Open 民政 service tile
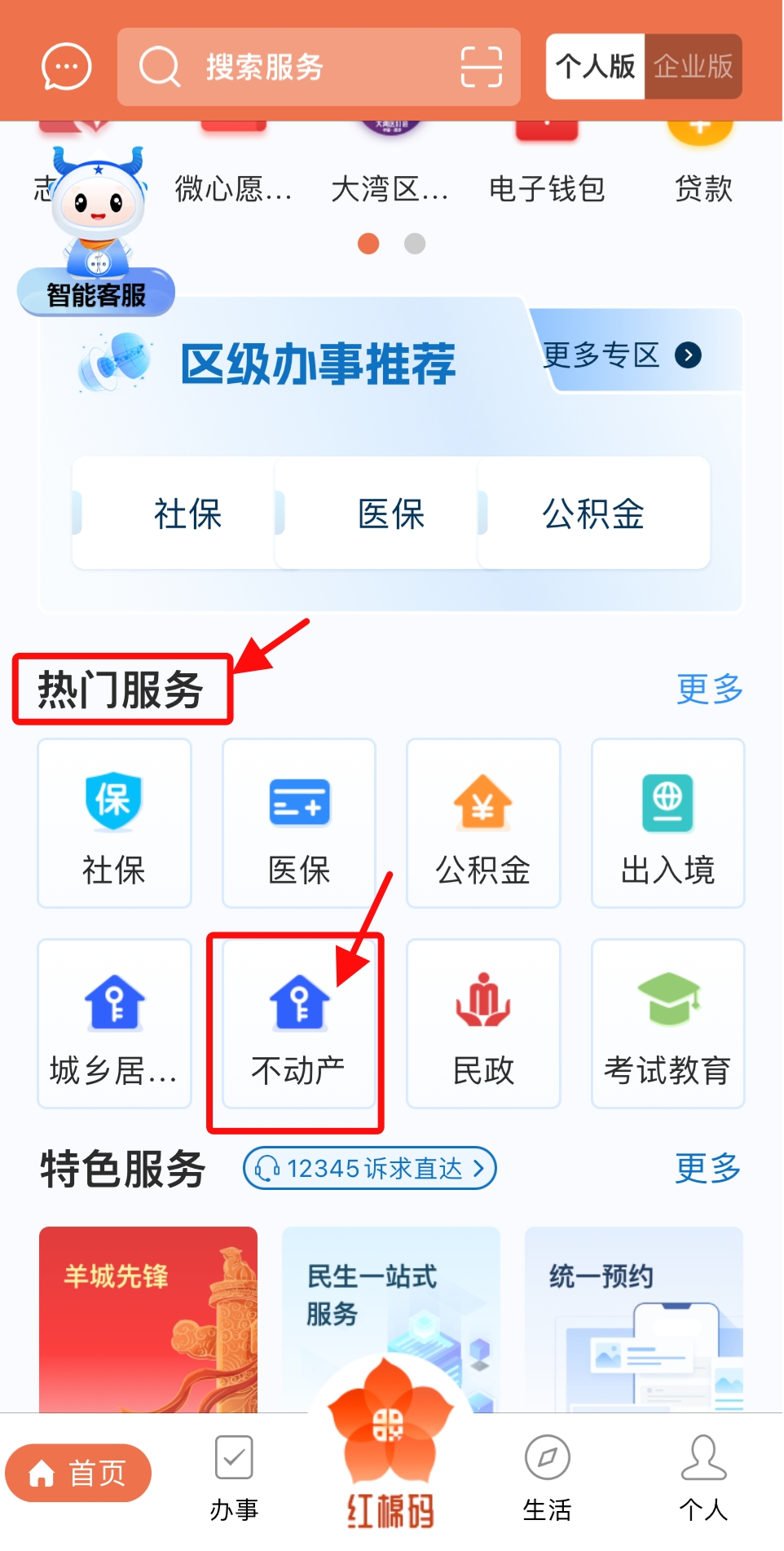Viewport: 784px width, 1551px height. [483, 1024]
